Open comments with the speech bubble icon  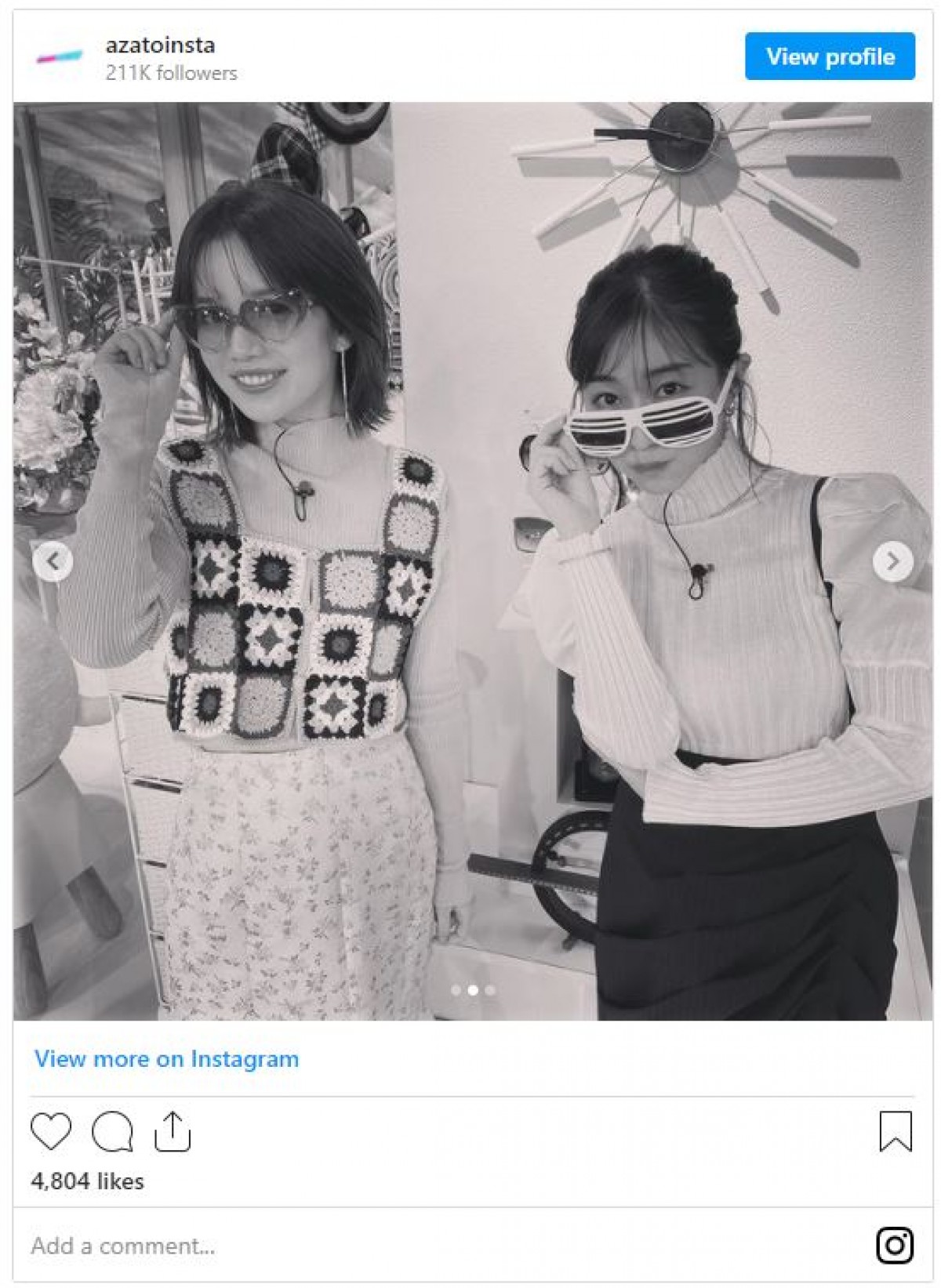click(x=112, y=1131)
